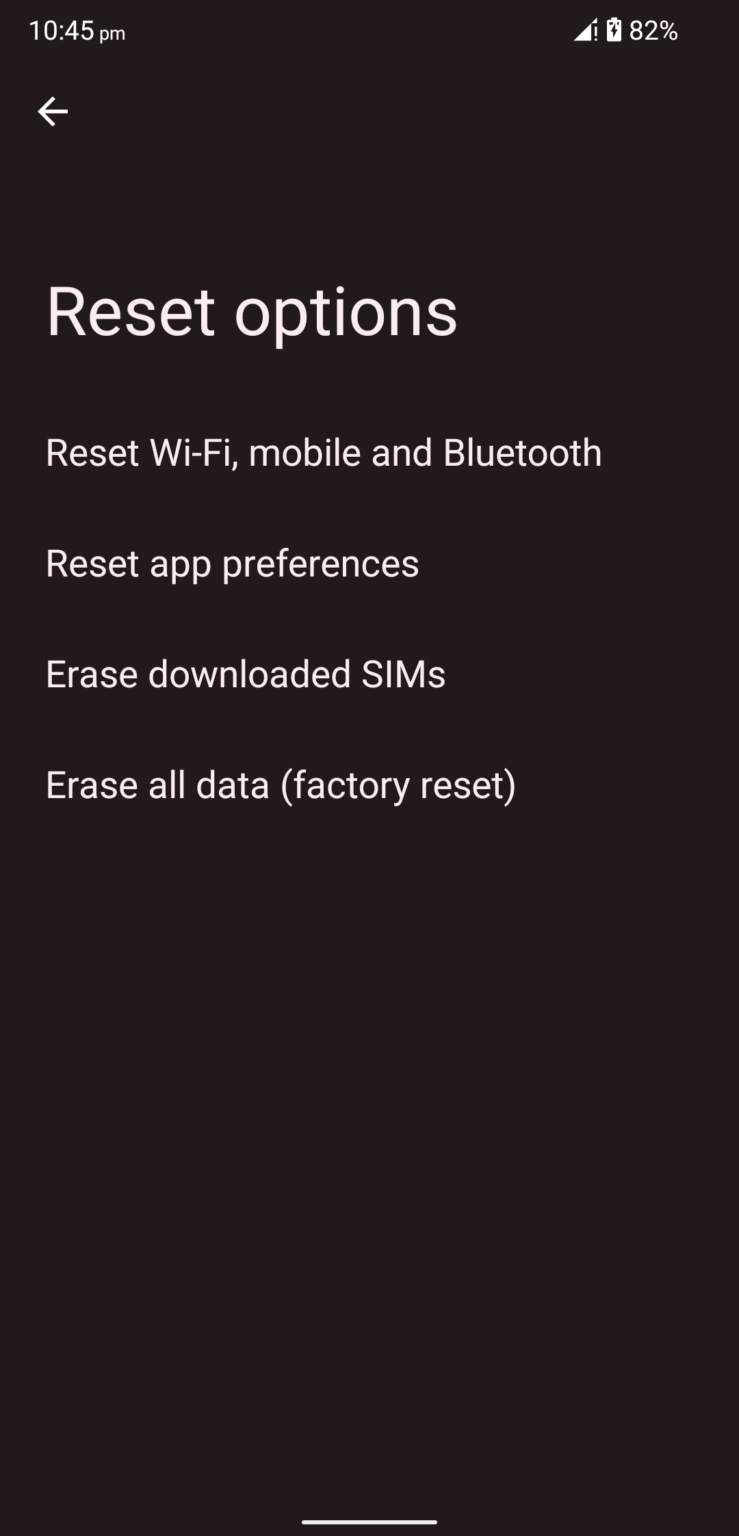Choose the factory reset menu entry
Image resolution: width=739 pixels, height=1536 pixels.
click(280, 785)
